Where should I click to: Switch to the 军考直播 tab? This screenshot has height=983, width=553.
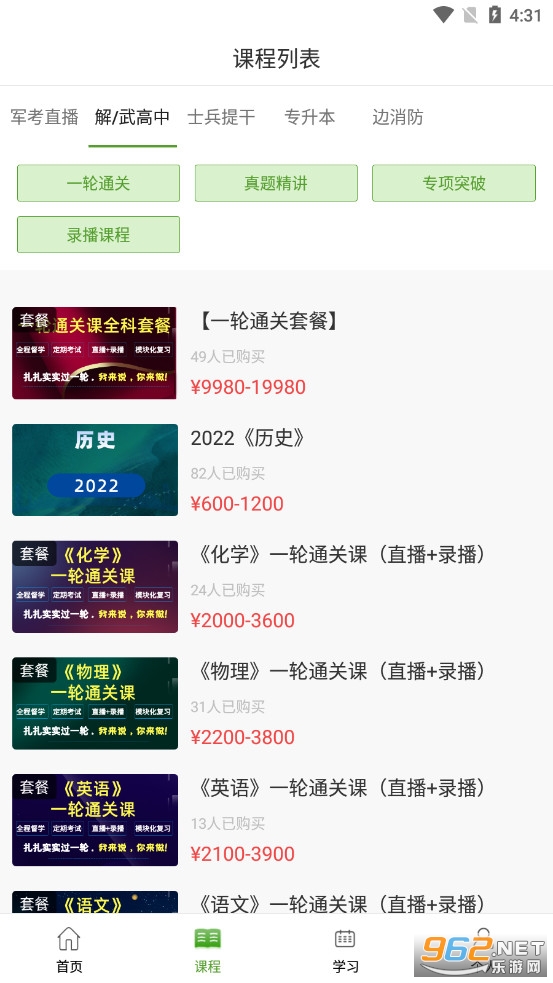(x=45, y=117)
